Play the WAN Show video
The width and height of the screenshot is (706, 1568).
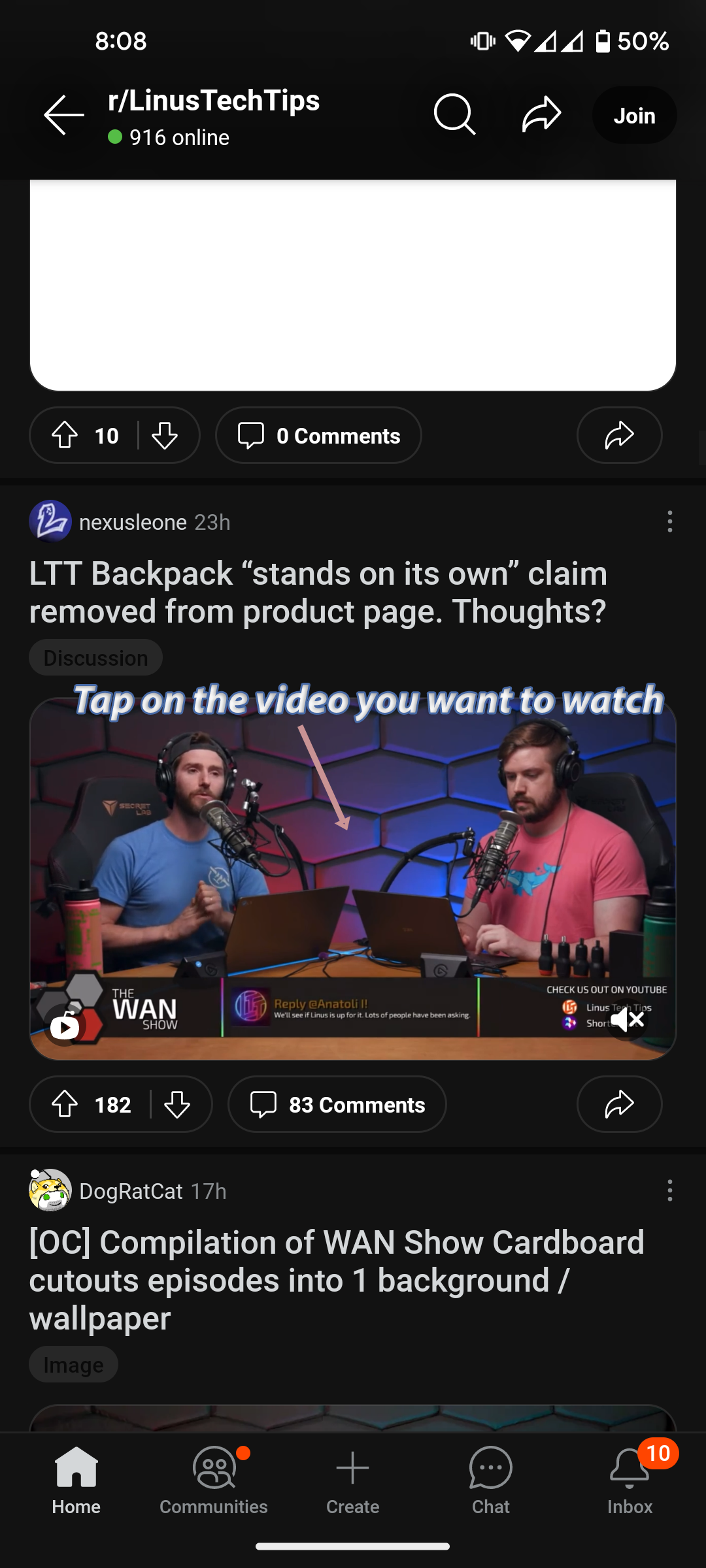coord(65,1026)
